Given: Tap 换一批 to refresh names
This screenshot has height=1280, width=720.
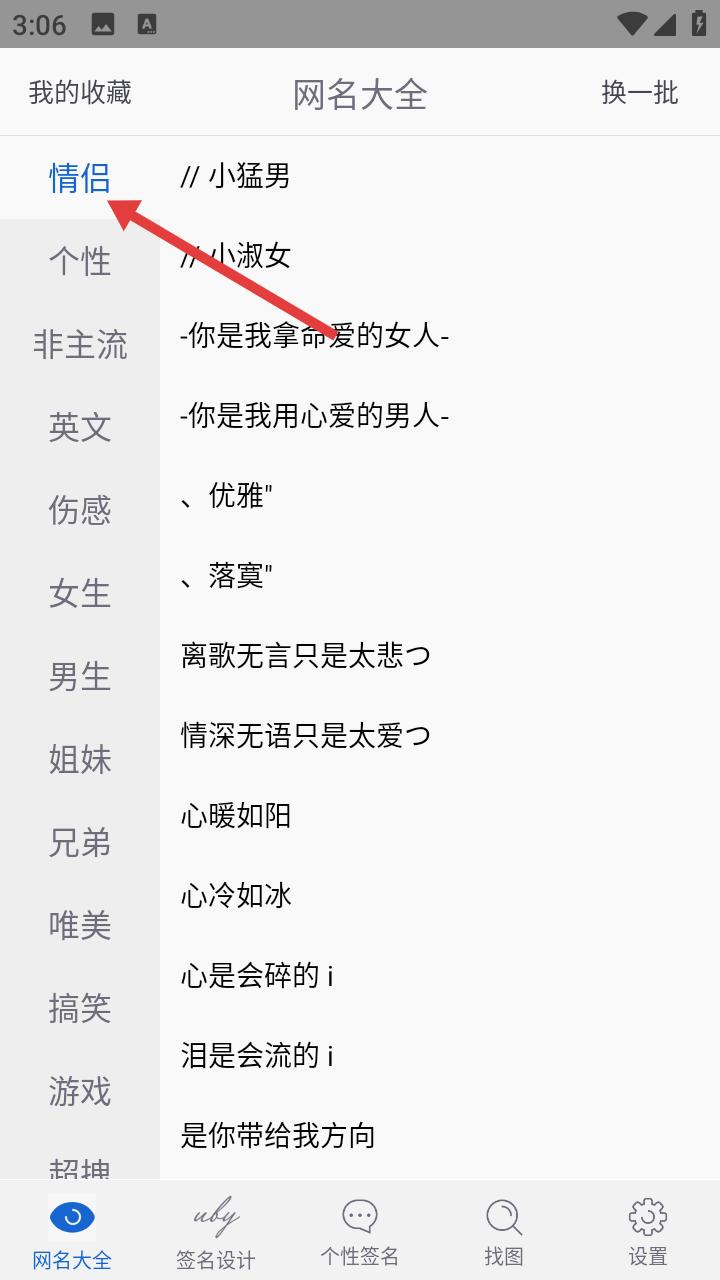Looking at the screenshot, I should point(640,93).
